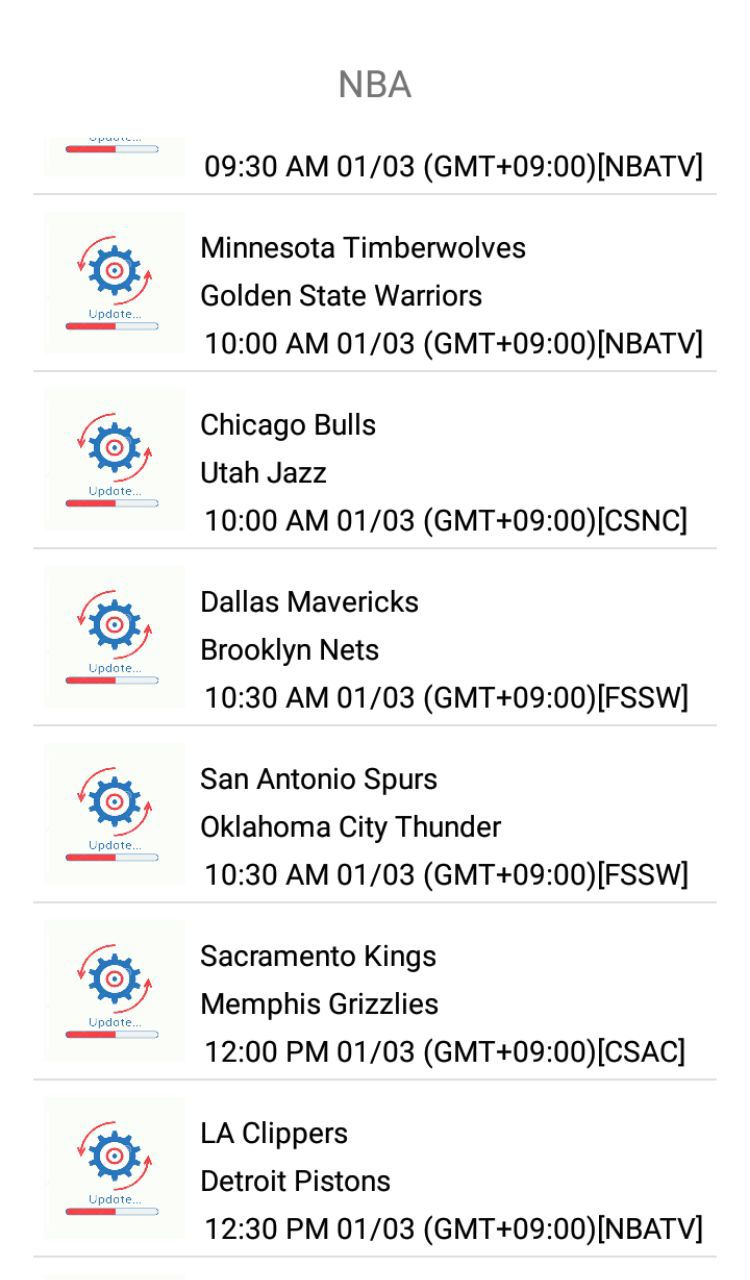
Task: Select the Chicago Bulls vs Utah Jazz game
Action: [375, 460]
